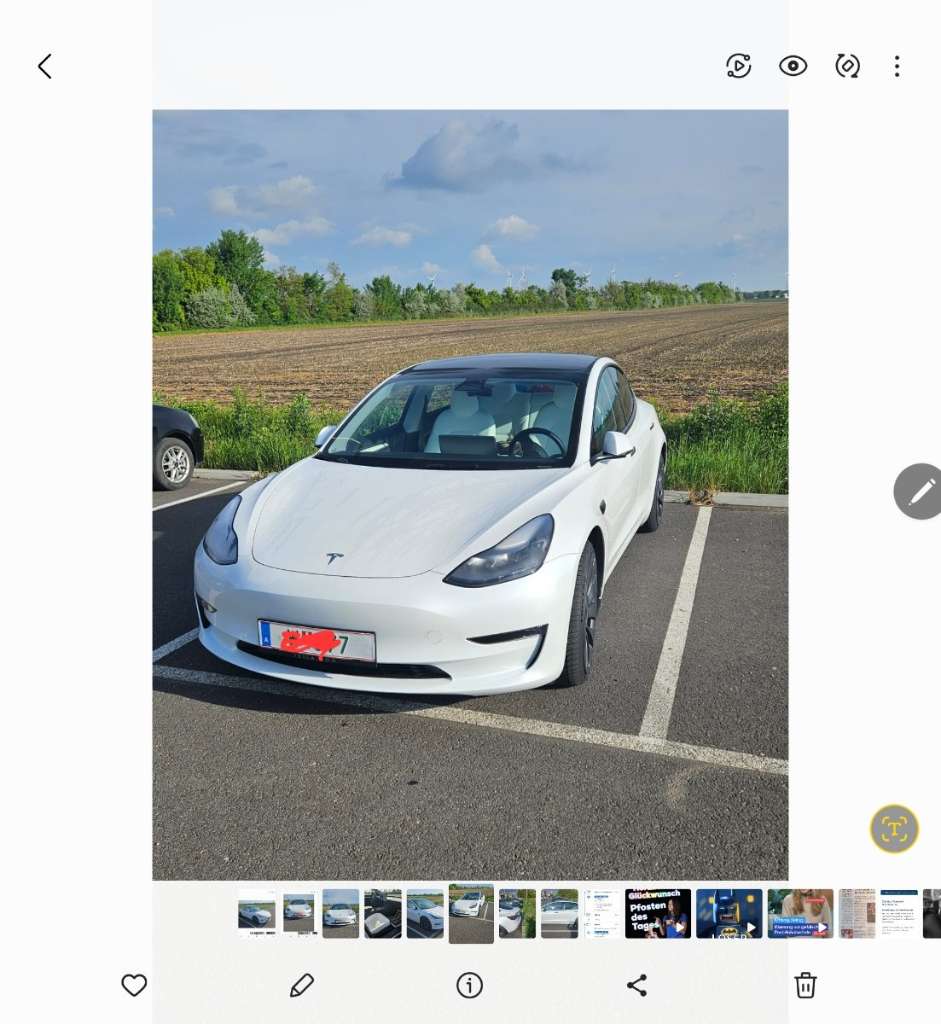Open the car interior seat thumbnail
The image size is (941, 1024).
pos(382,913)
